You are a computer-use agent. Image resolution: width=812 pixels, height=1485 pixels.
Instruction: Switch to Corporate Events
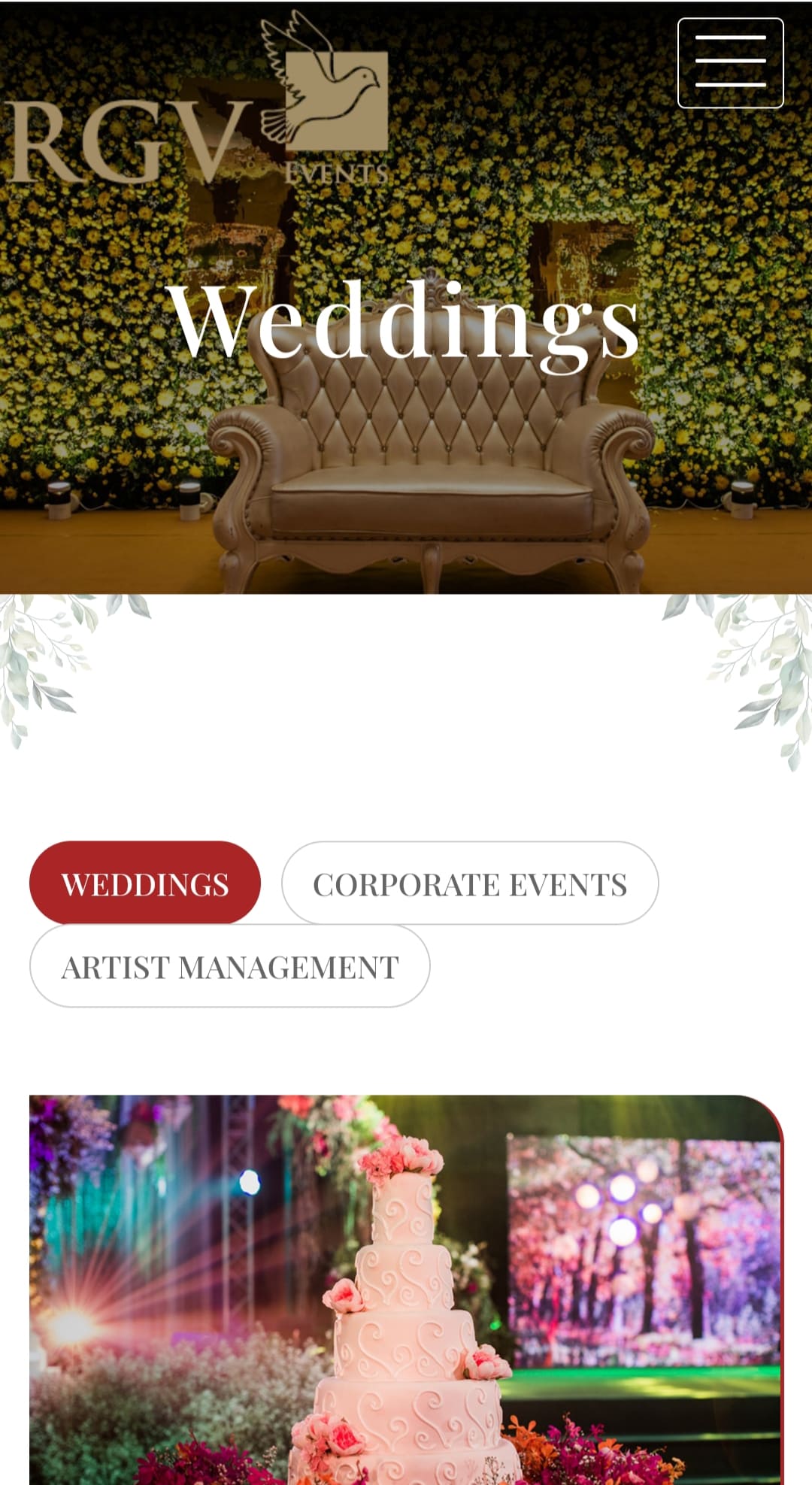click(470, 883)
